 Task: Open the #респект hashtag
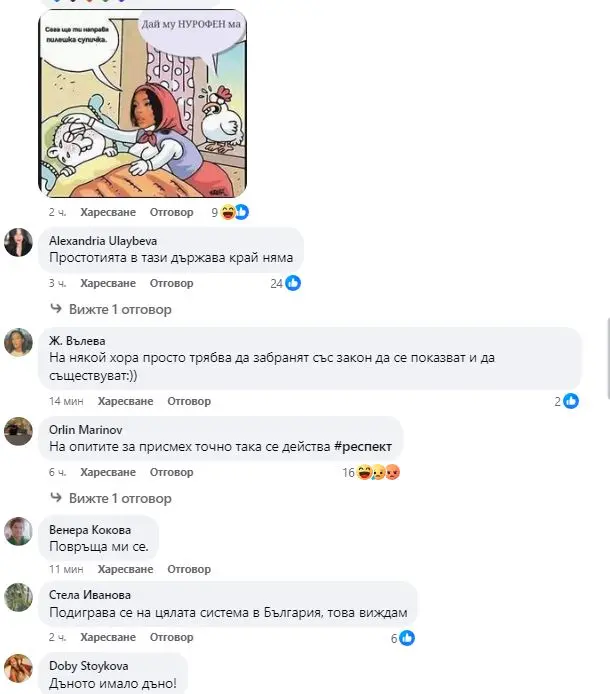(x=371, y=444)
